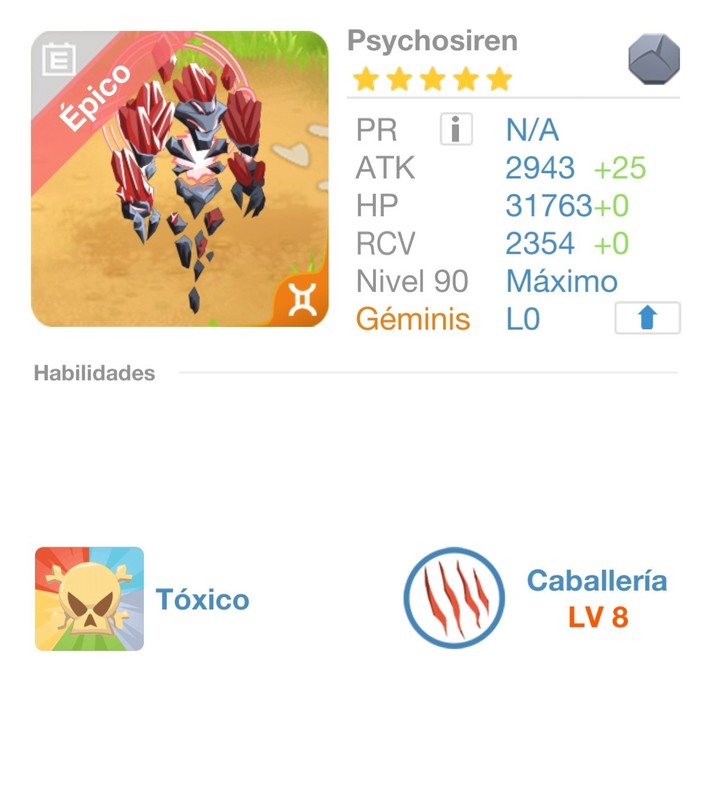View the Caballería LV 8 skill
711x800 pixels.
click(455, 599)
